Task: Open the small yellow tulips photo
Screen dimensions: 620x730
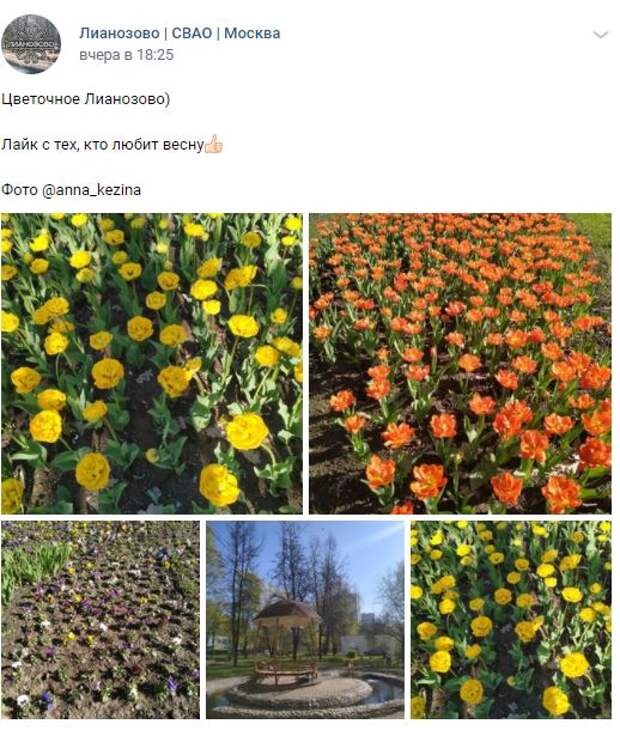Action: point(510,619)
